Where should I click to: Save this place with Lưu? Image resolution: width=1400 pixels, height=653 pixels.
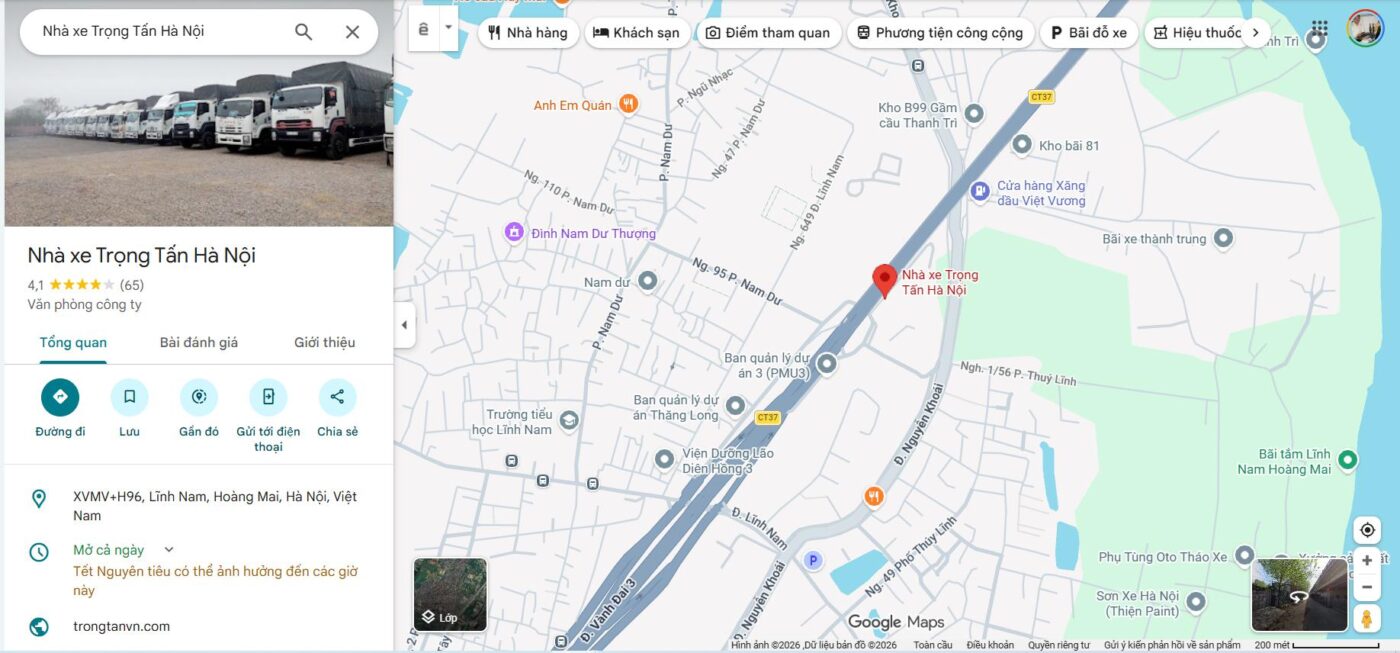tap(129, 397)
